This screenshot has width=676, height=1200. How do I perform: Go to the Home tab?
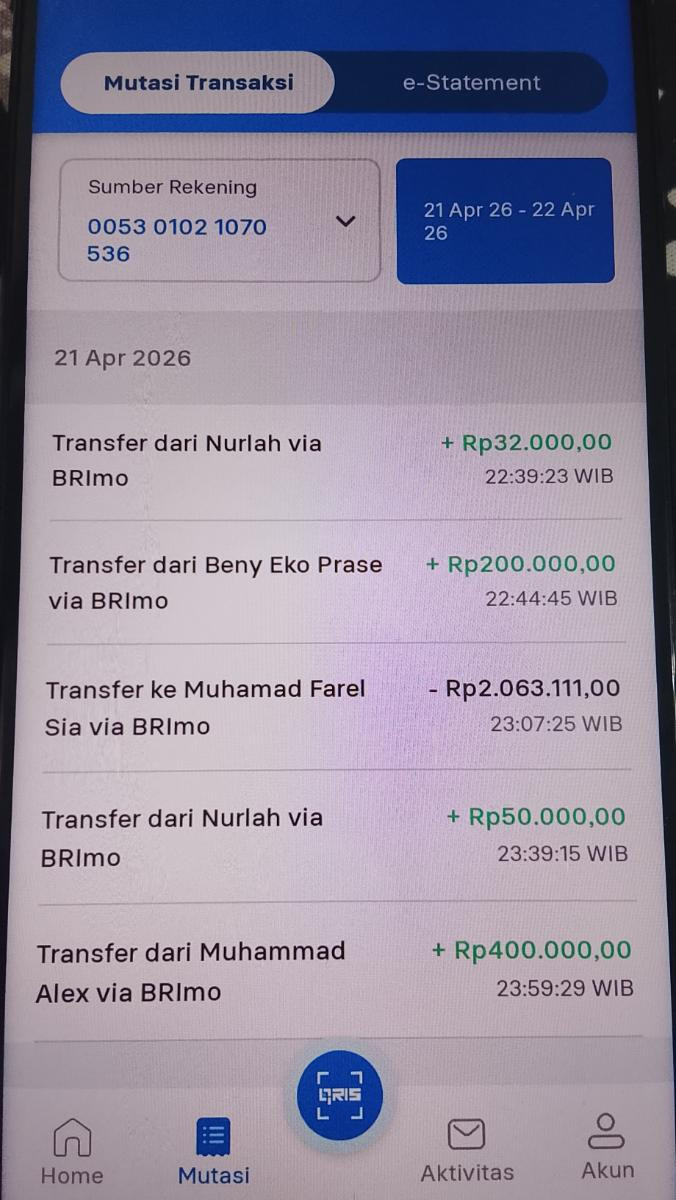point(72,1152)
